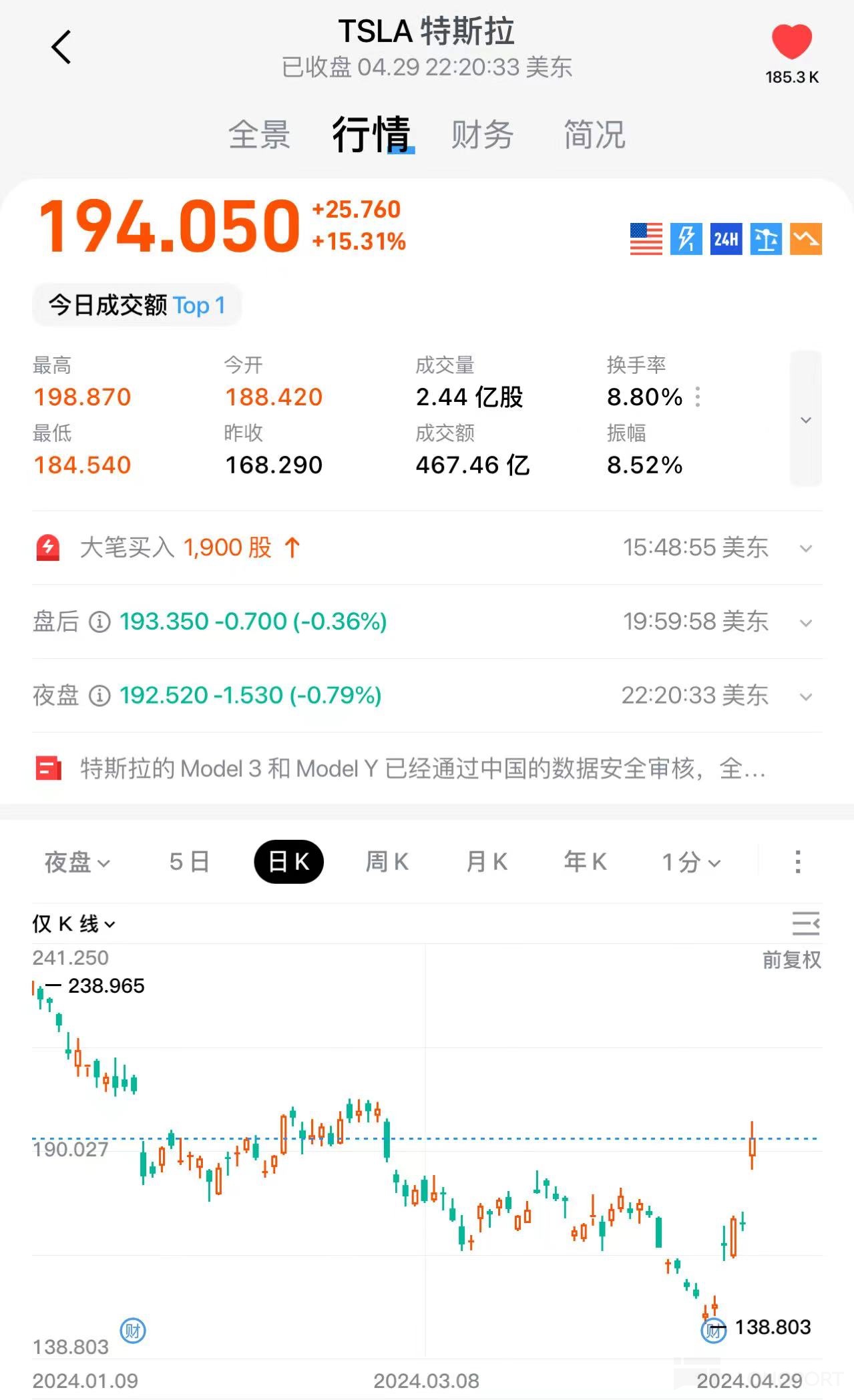Open the 1分 interval dropdown

[691, 862]
